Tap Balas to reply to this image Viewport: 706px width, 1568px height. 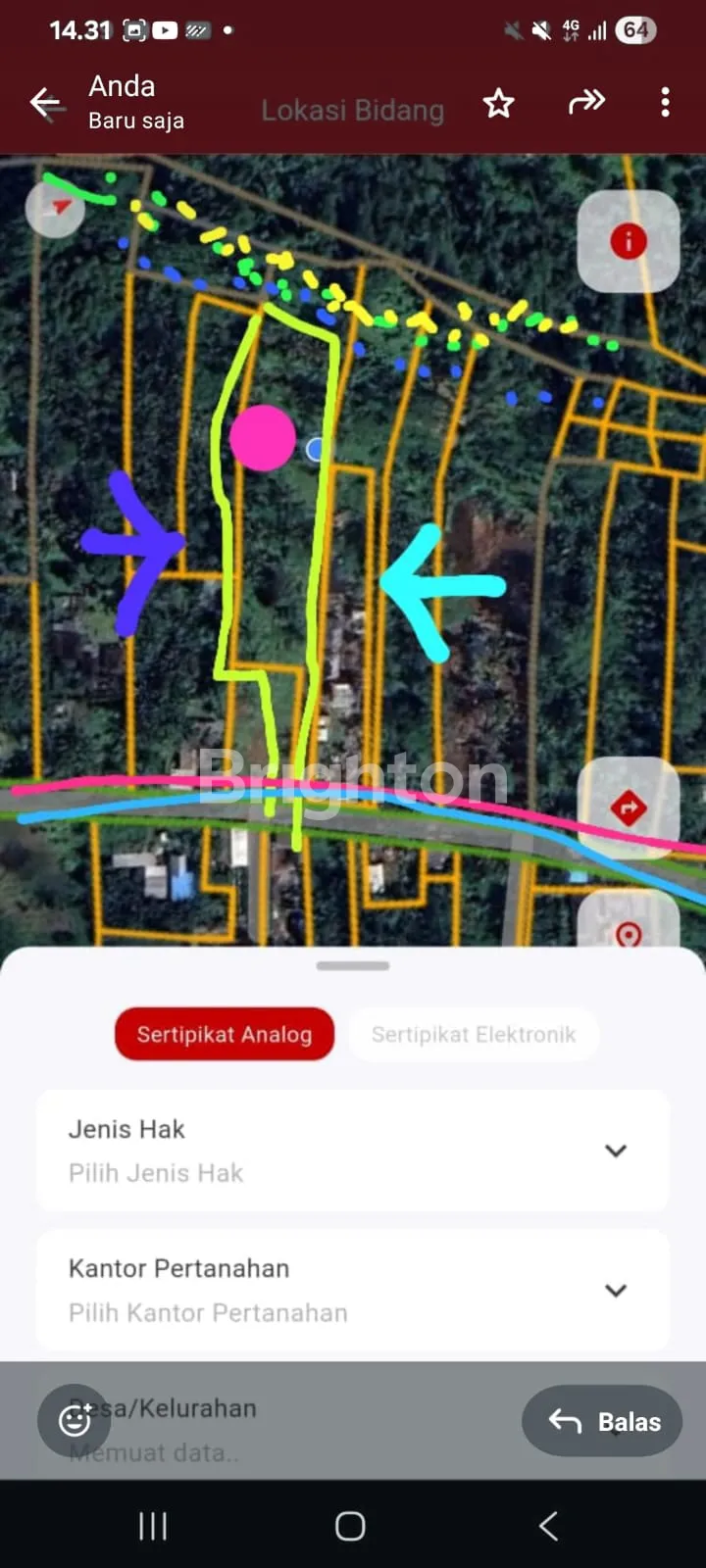pos(602,1421)
